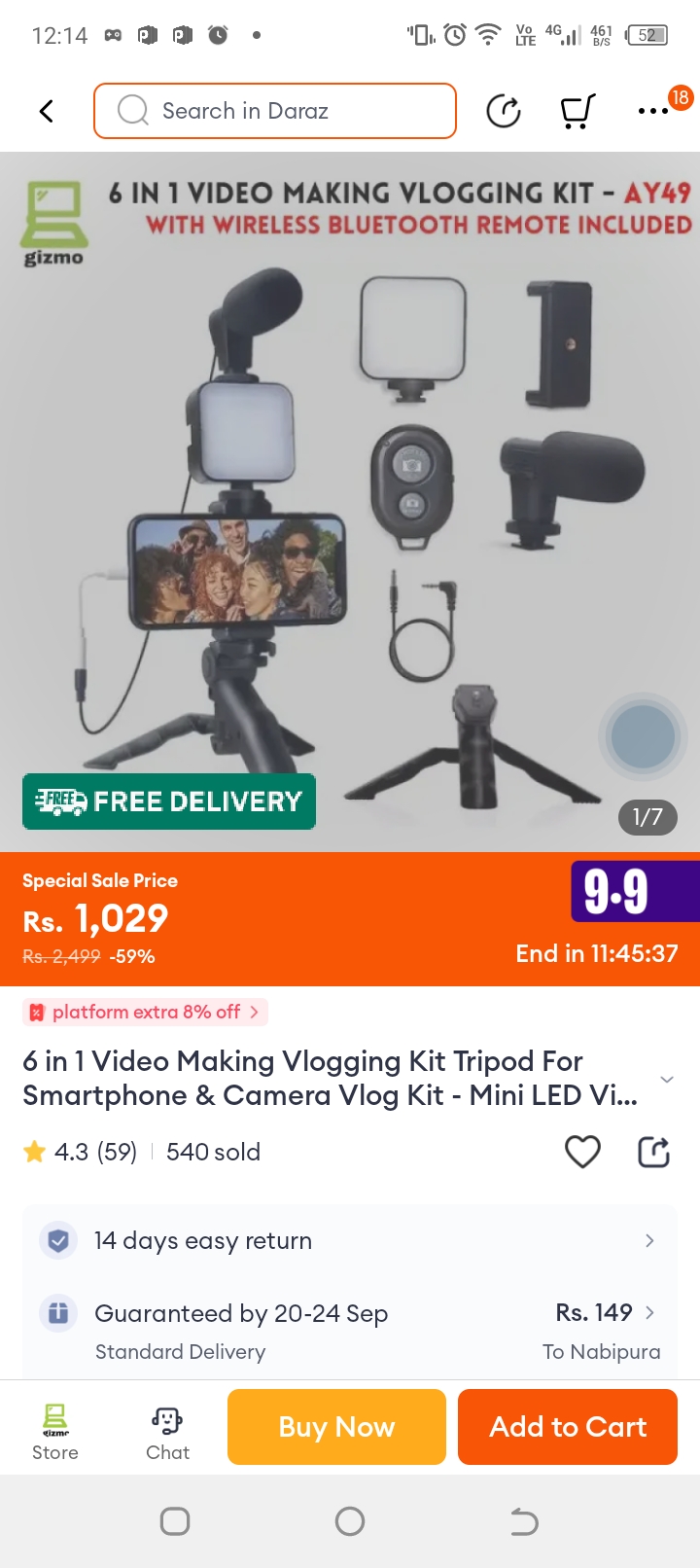700x1568 pixels.
Task: Chat with the seller
Action: pos(167,1429)
